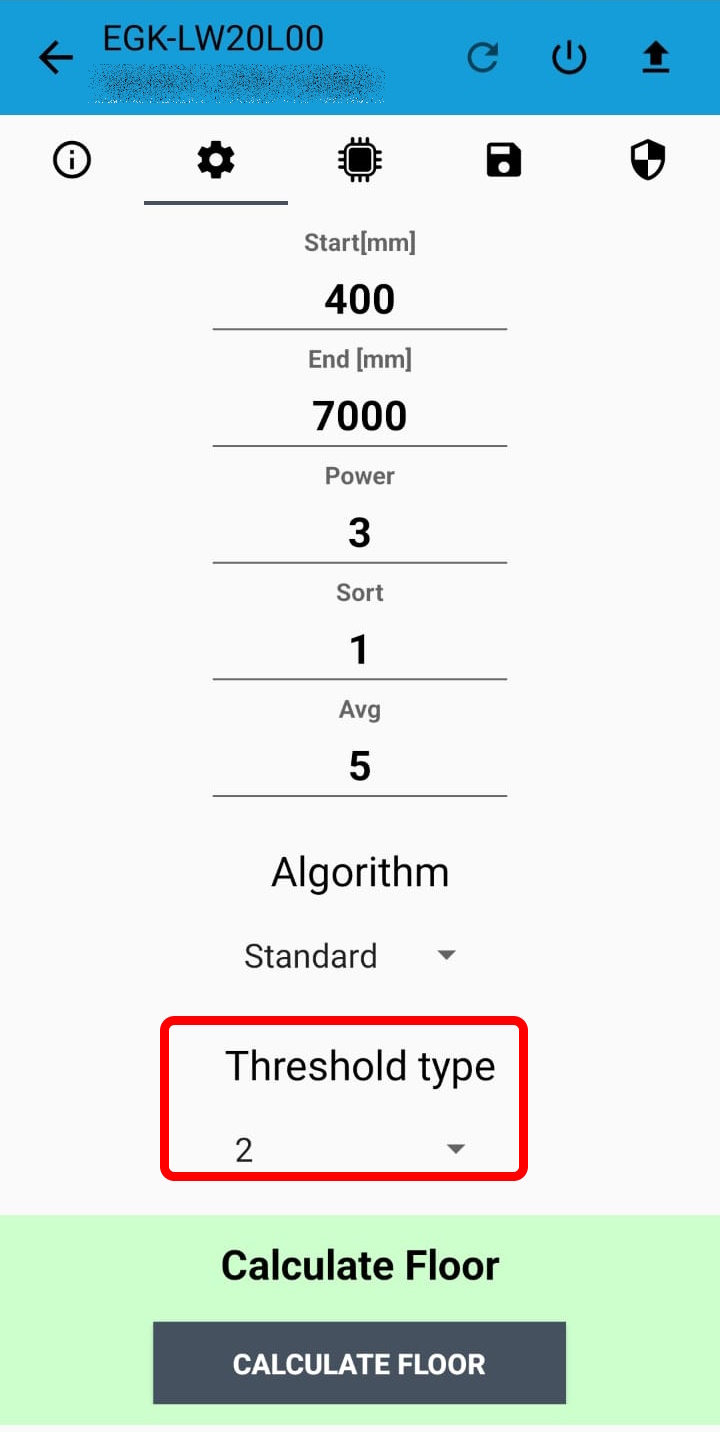
Task: Open the Threshold type dropdown
Action: pos(350,1149)
